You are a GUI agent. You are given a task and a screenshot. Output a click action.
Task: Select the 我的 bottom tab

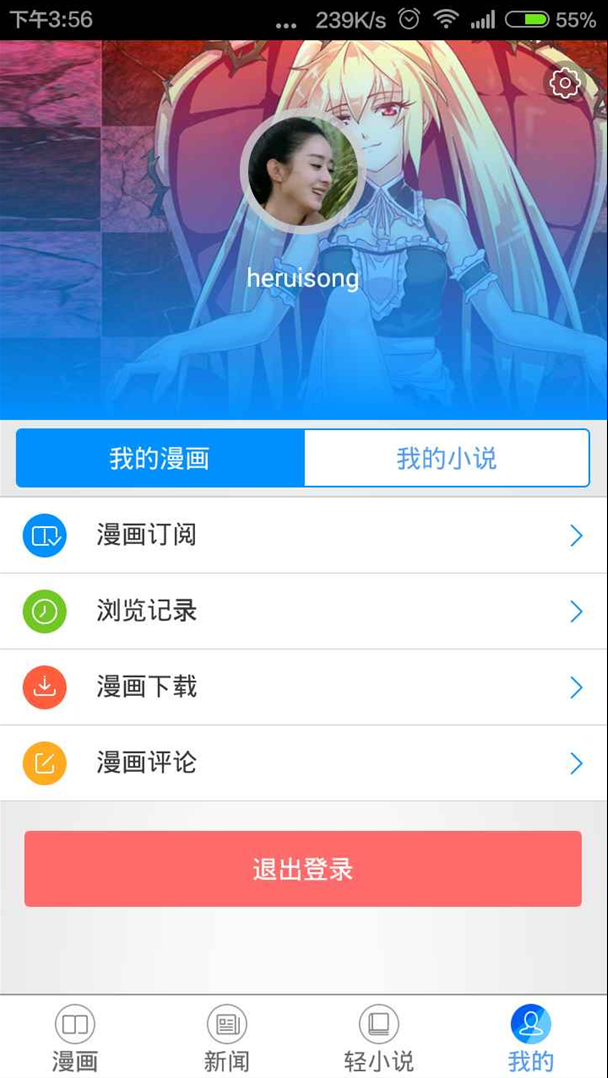[530, 1038]
